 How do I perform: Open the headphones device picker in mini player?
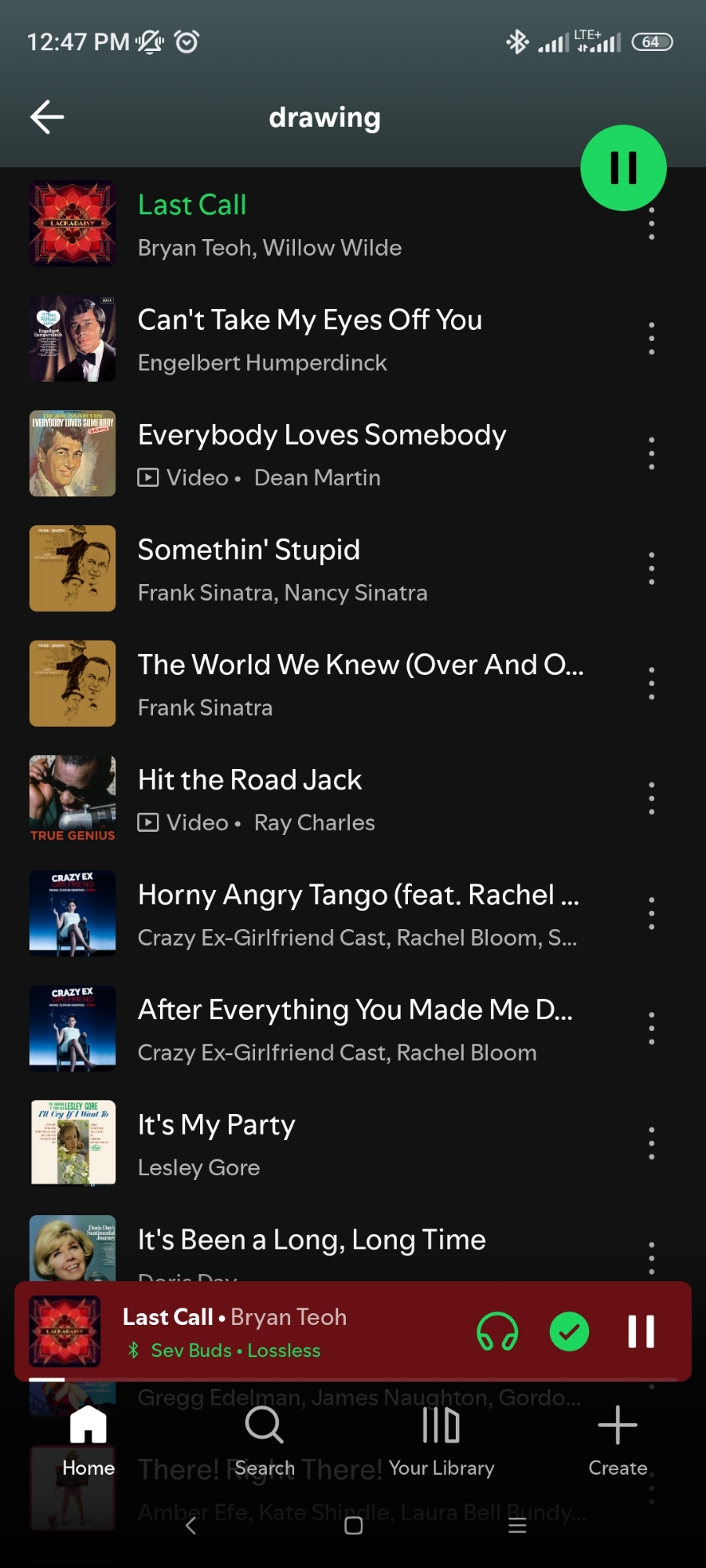pos(497,1331)
